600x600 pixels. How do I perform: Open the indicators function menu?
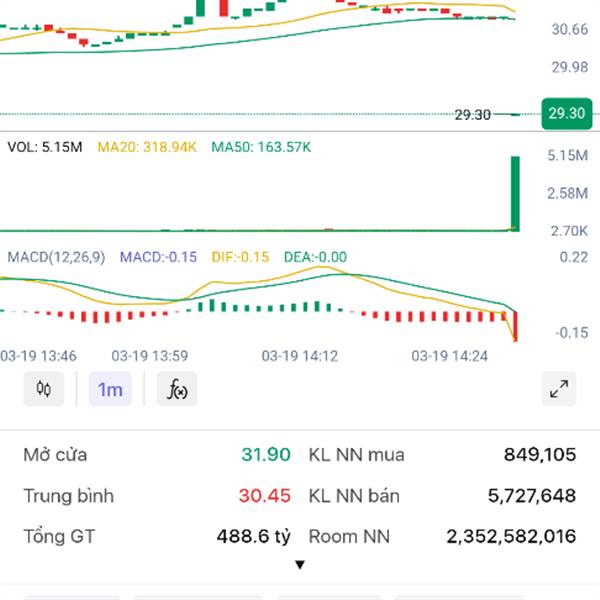178,389
